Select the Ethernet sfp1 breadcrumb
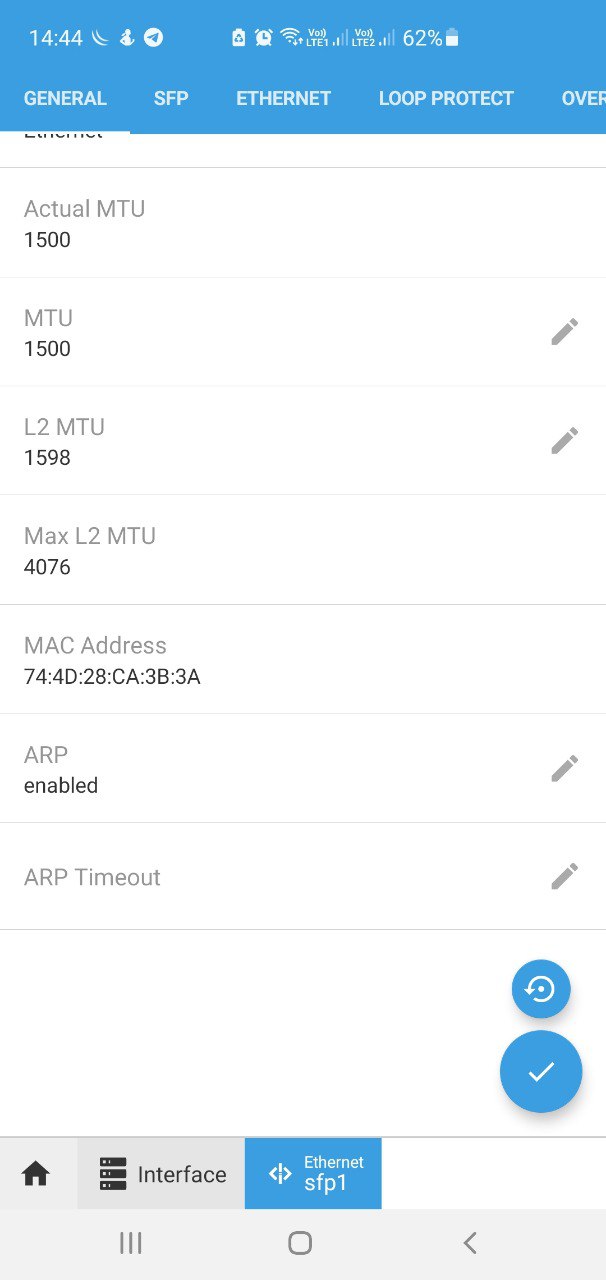This screenshot has height=1280, width=606. point(313,1174)
